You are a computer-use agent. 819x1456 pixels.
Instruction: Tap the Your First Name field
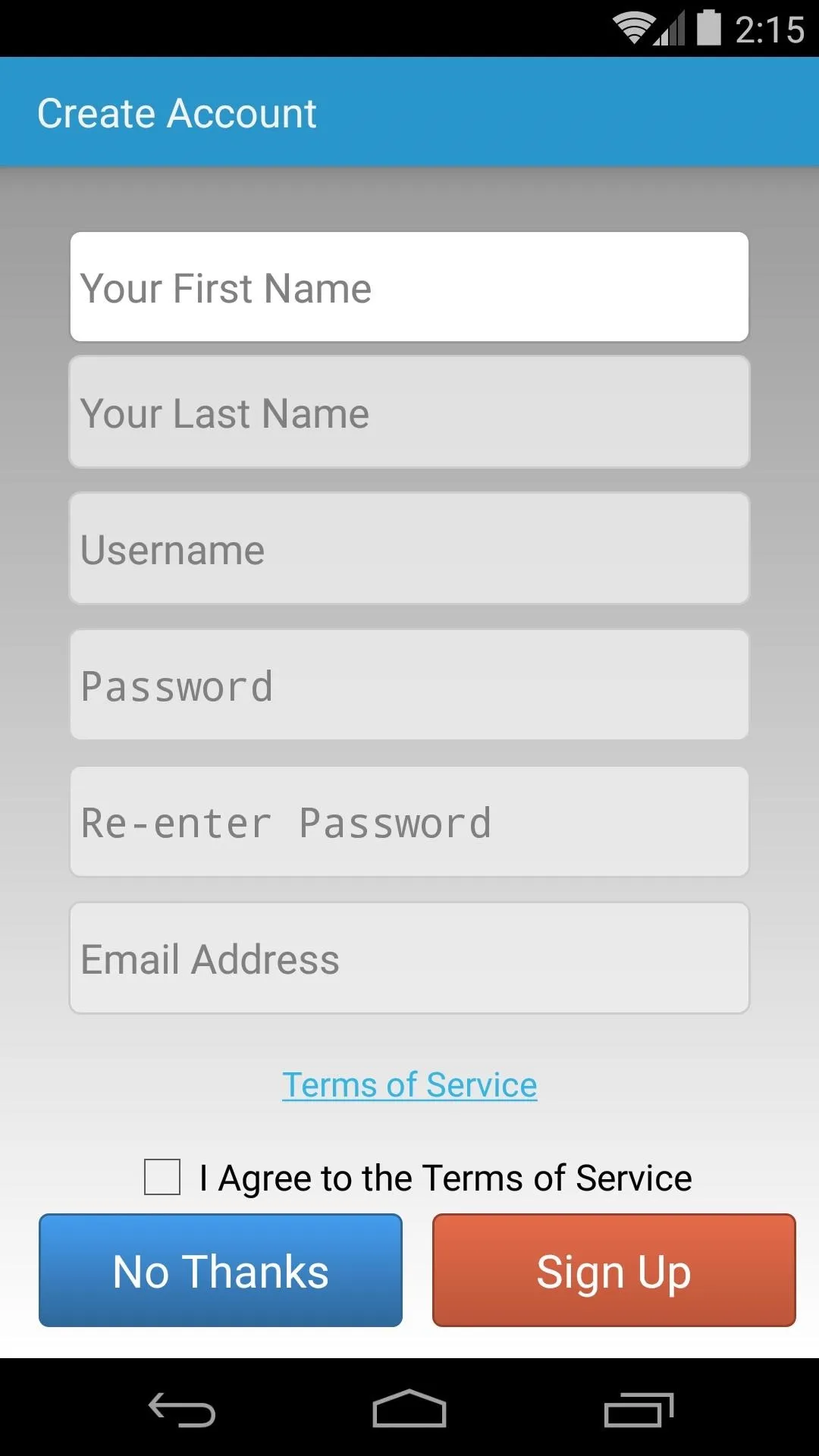(x=409, y=287)
